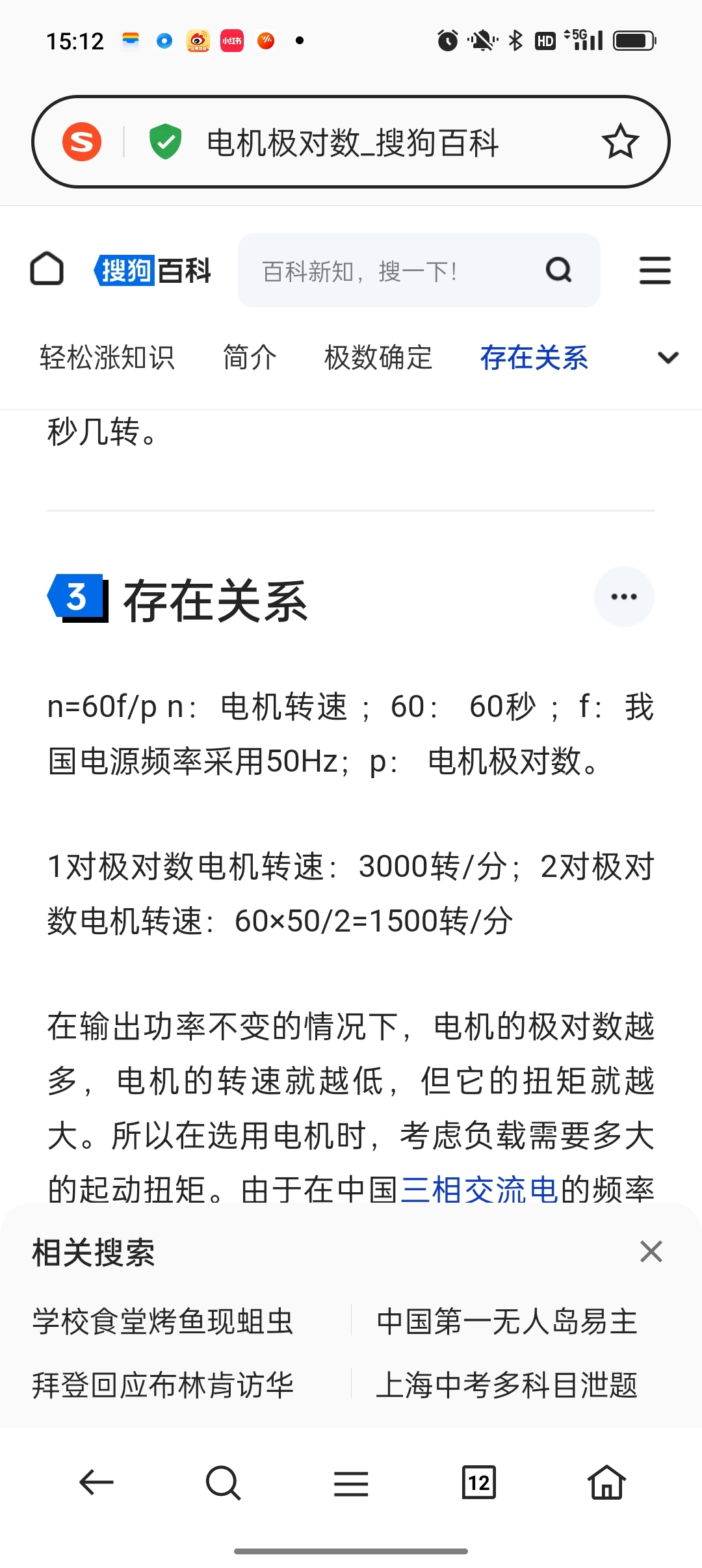Jump to the 简介 section

[250, 358]
